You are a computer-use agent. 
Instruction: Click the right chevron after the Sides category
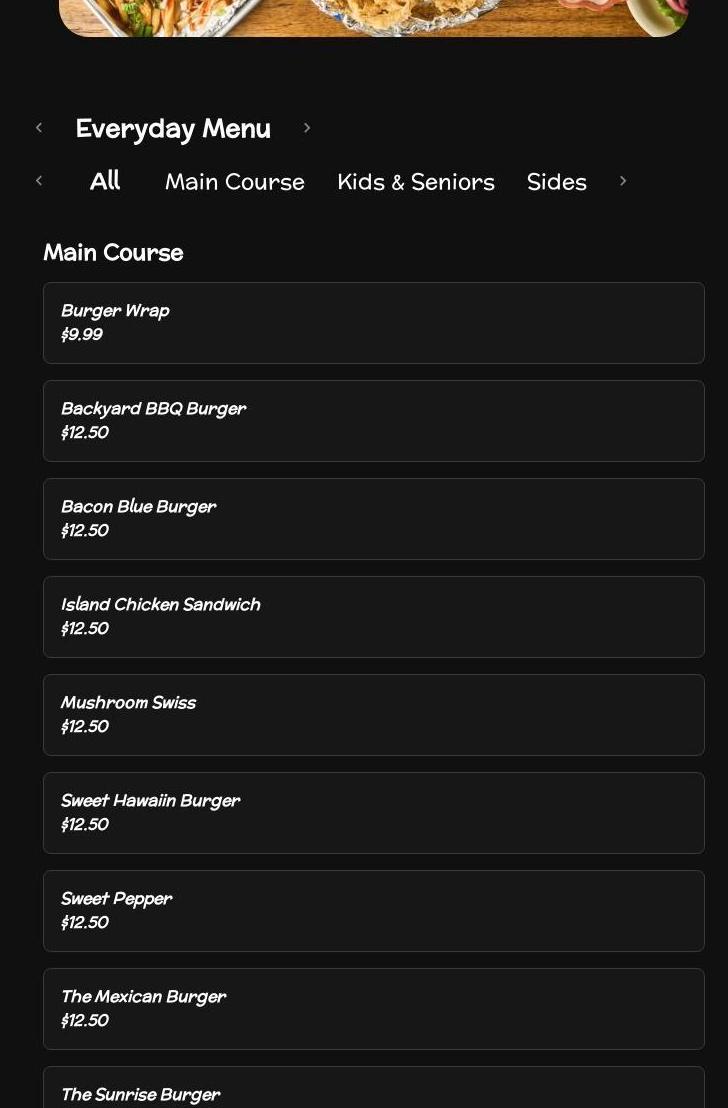coord(622,181)
